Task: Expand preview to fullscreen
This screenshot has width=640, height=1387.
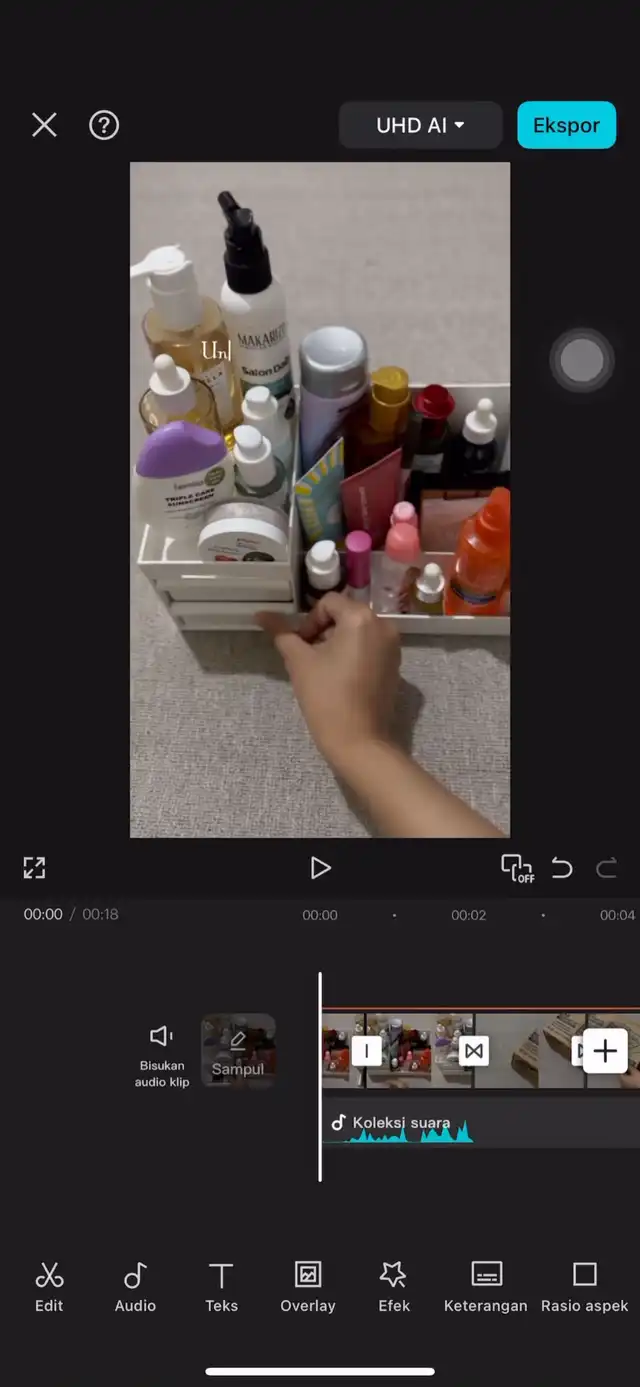Action: click(x=35, y=868)
